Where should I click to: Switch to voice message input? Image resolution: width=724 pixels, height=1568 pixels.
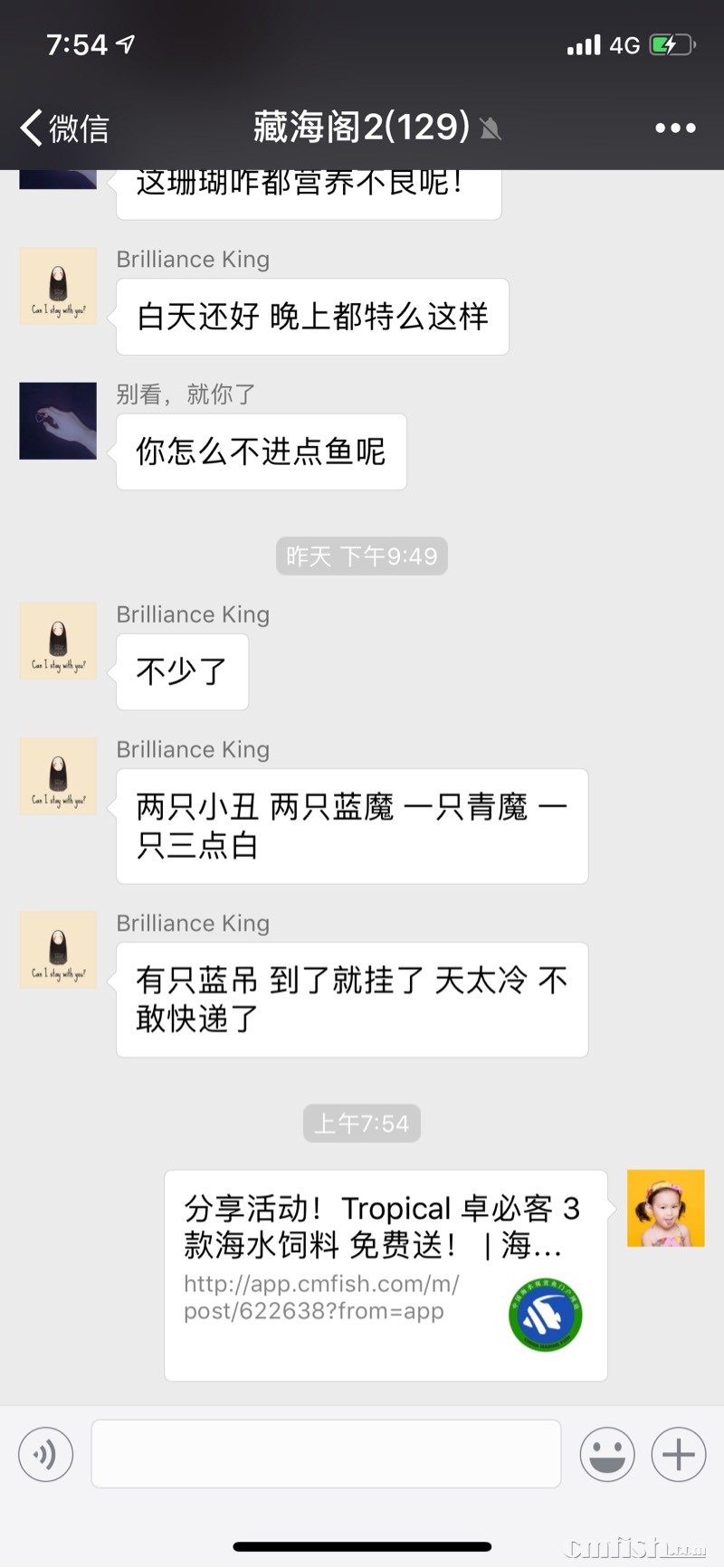[x=45, y=1454]
